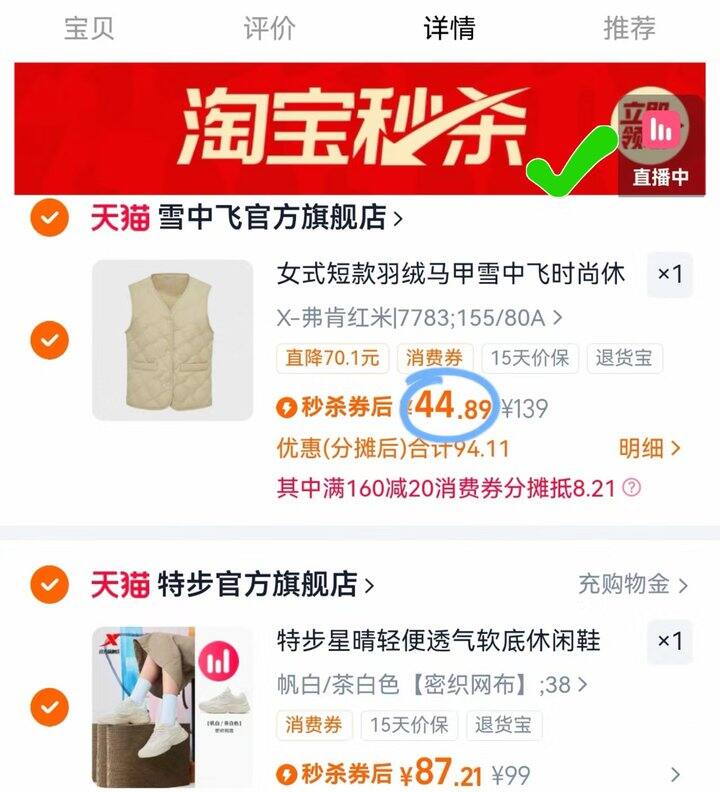Switch to the 评价 tab
This screenshot has width=720, height=792.
[x=269, y=28]
